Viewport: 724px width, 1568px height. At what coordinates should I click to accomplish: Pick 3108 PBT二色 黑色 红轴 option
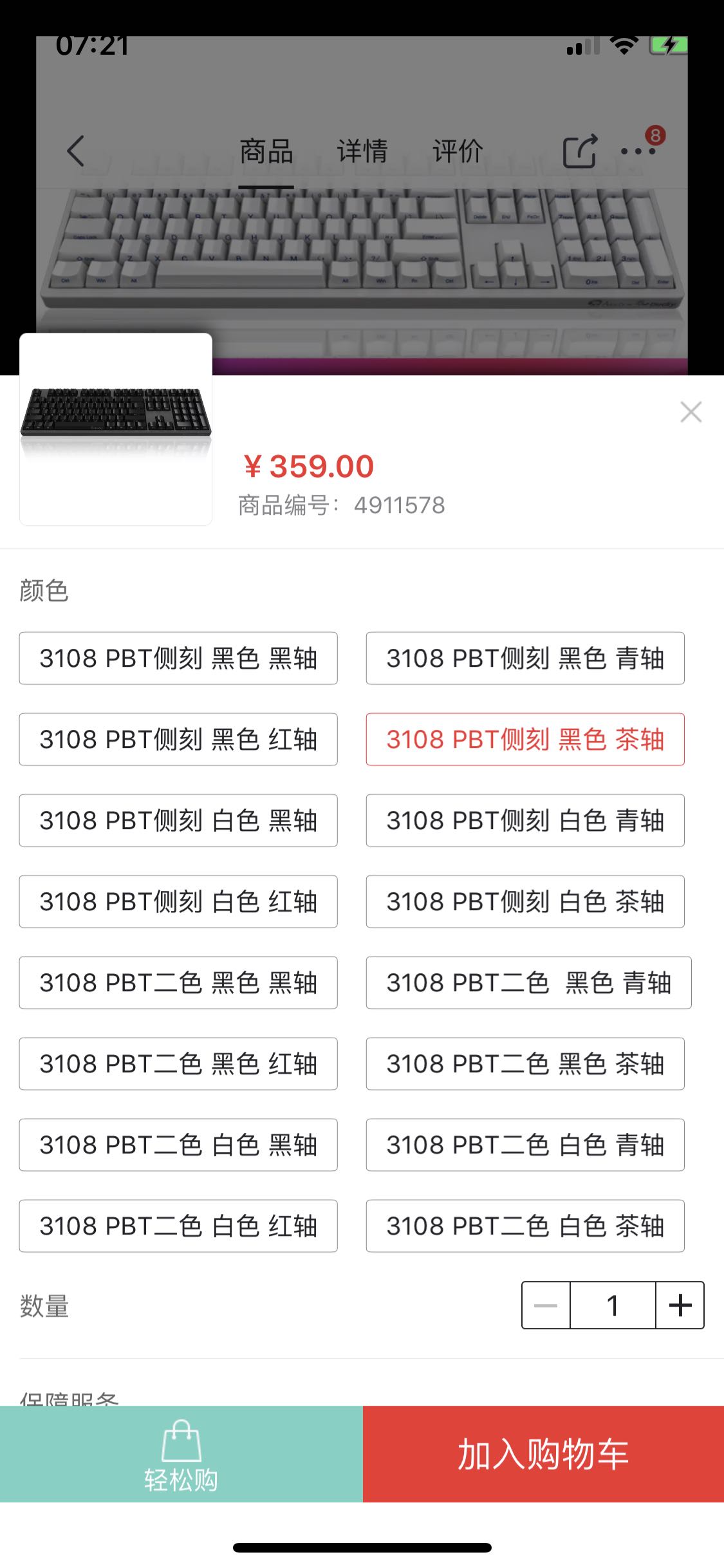(x=178, y=1064)
